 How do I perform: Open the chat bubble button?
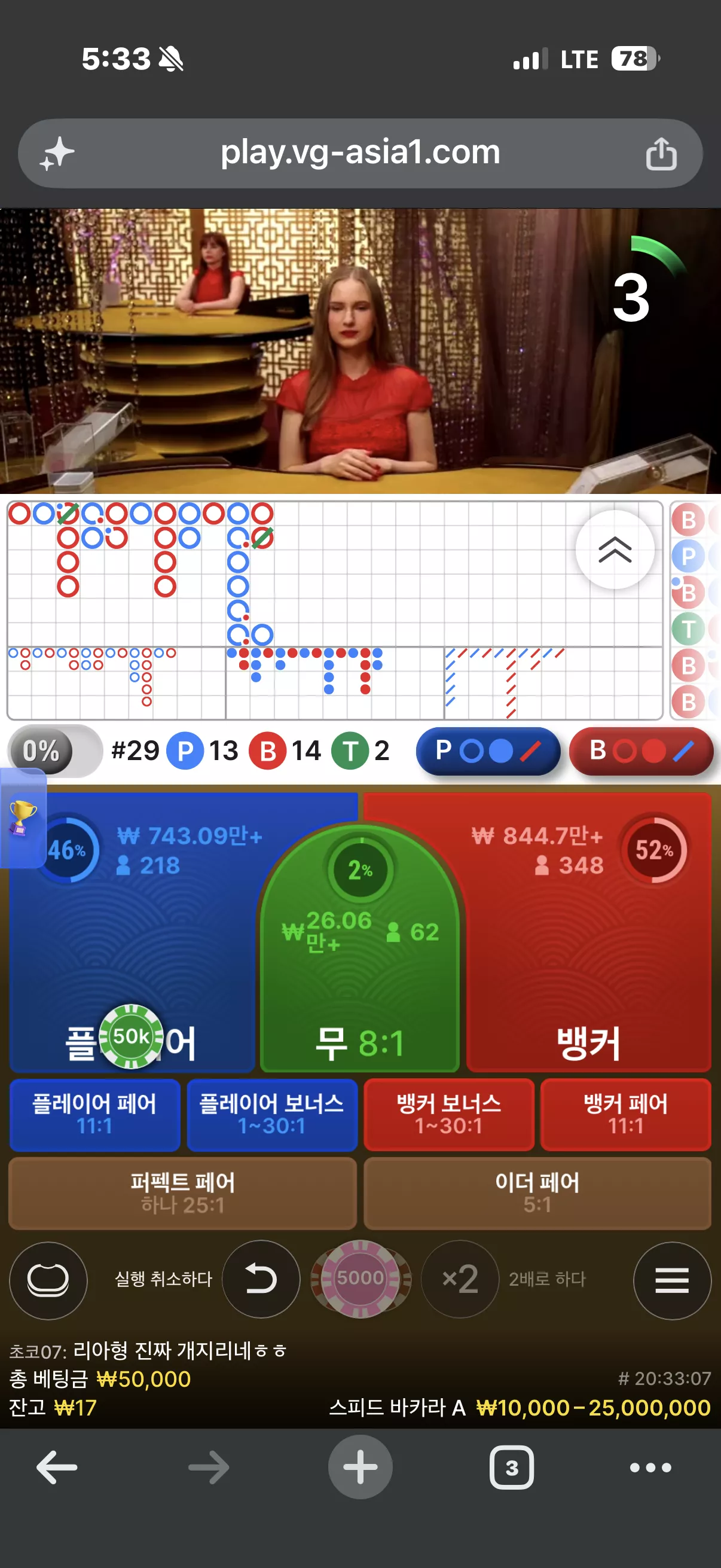(x=48, y=1281)
